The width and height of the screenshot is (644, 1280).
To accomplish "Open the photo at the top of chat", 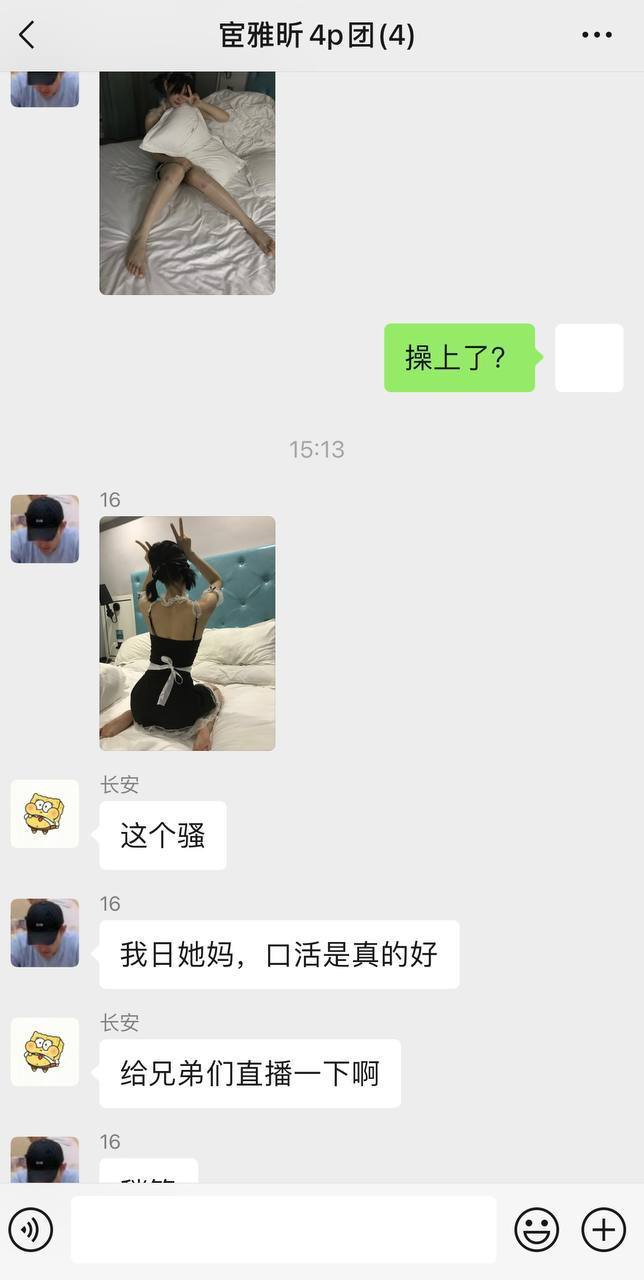I will 187,183.
